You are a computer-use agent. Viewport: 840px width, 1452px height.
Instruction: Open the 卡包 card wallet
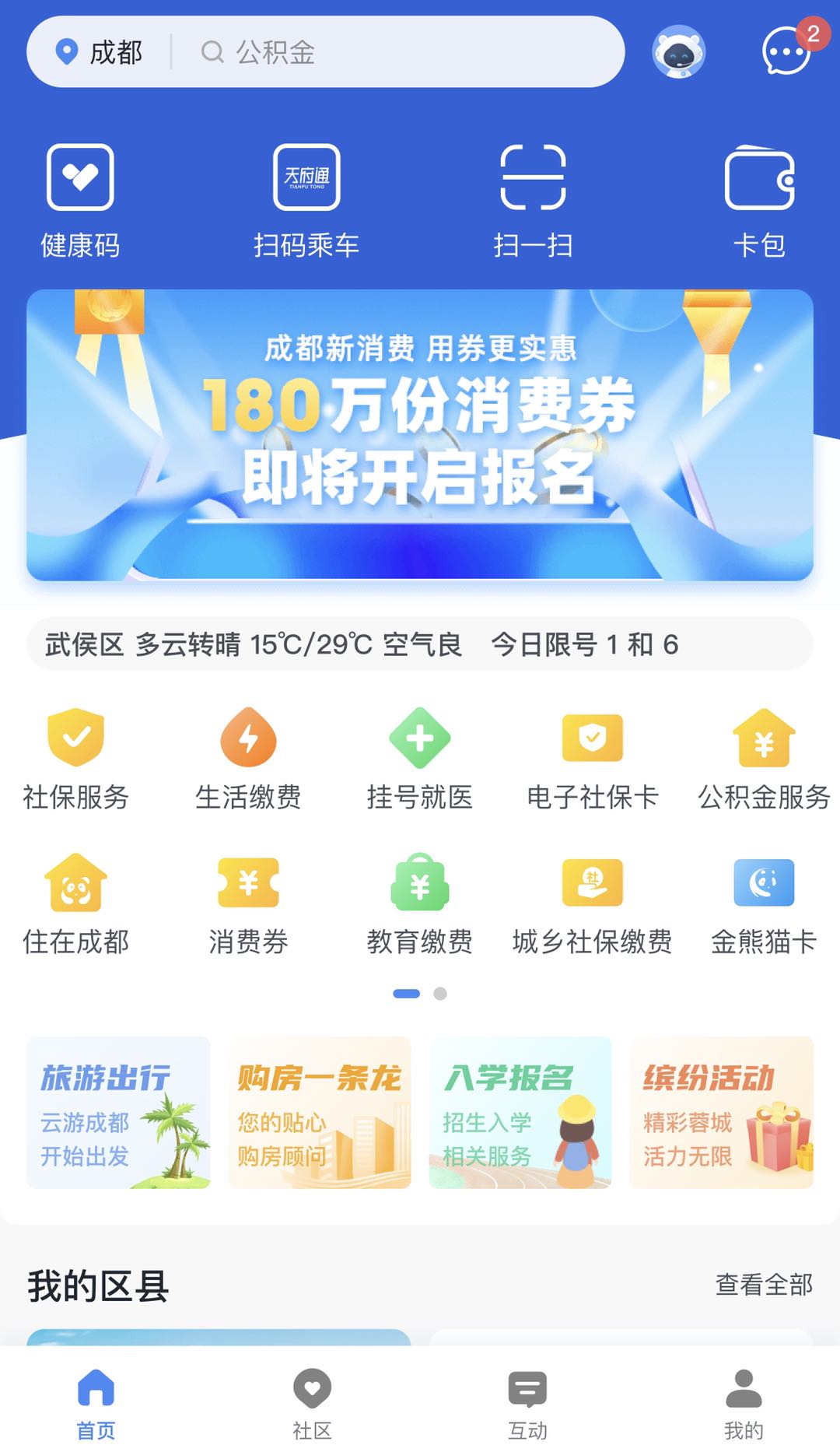point(759,200)
